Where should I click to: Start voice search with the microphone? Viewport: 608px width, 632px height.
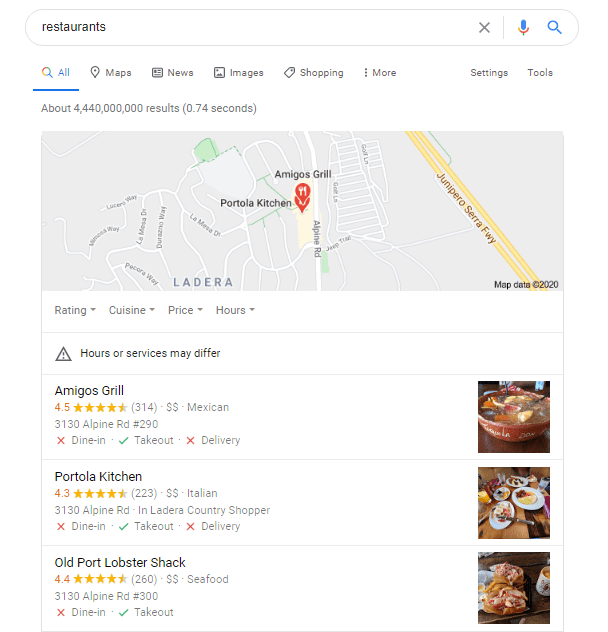point(523,28)
